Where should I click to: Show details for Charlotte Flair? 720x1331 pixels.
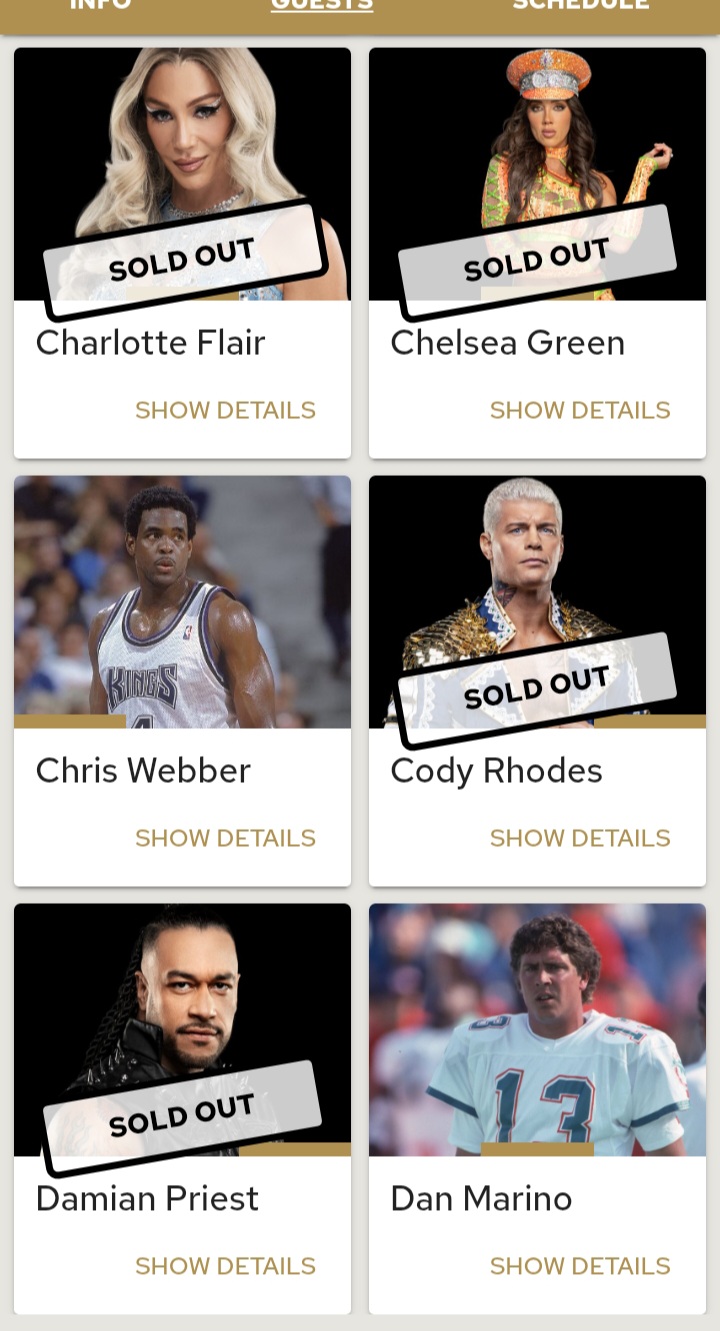pyautogui.click(x=225, y=410)
